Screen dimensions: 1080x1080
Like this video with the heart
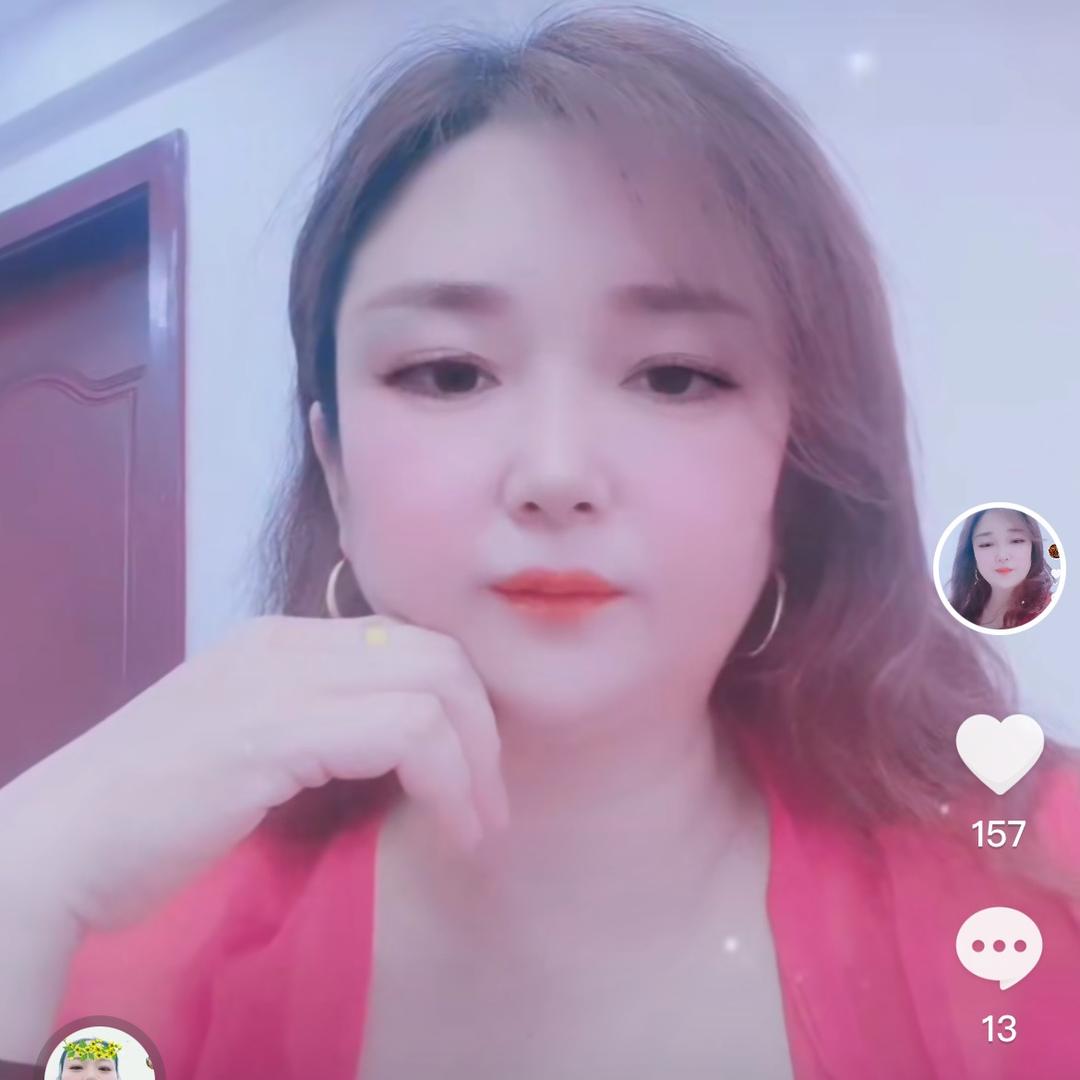point(999,753)
